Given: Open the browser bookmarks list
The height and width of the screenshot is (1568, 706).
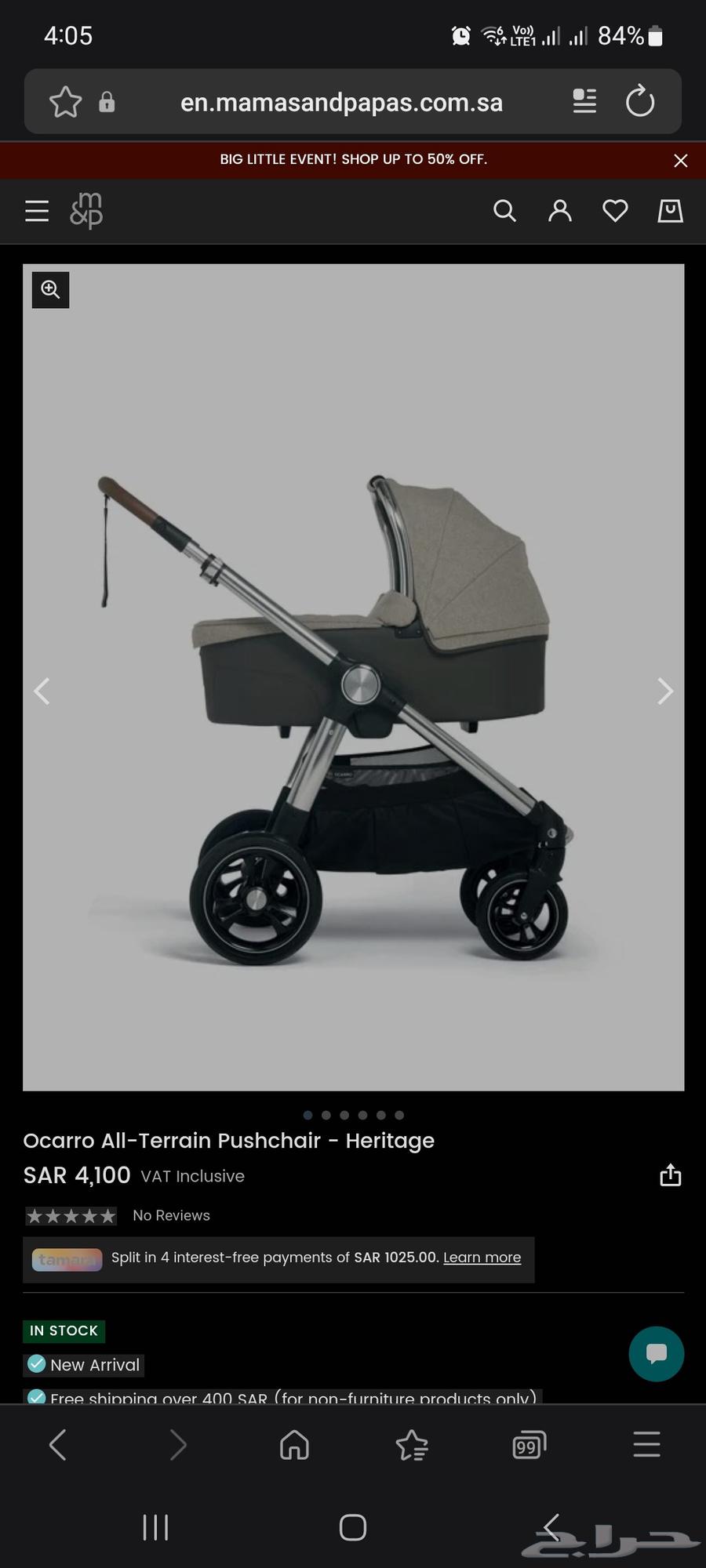Looking at the screenshot, I should [412, 1445].
